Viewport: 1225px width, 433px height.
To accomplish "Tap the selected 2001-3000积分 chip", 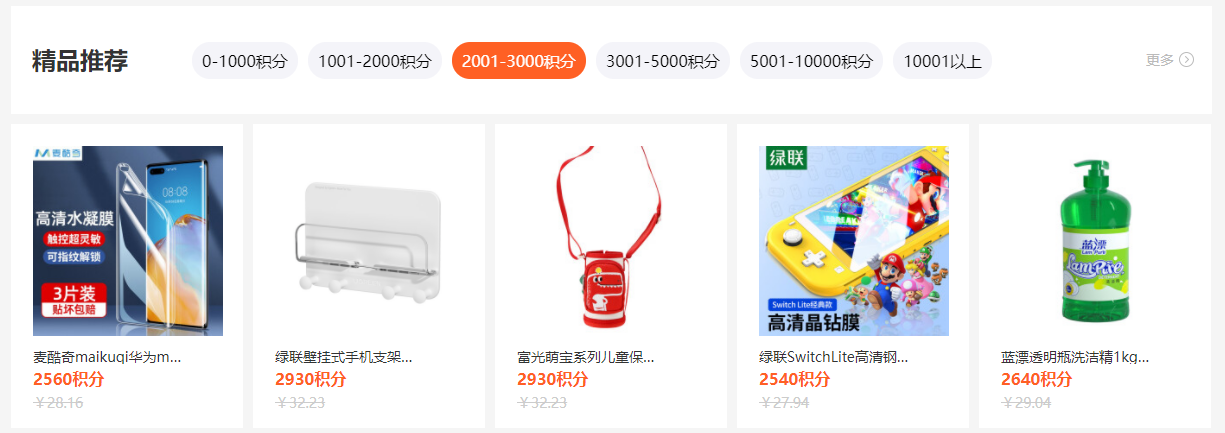I will click(x=518, y=61).
